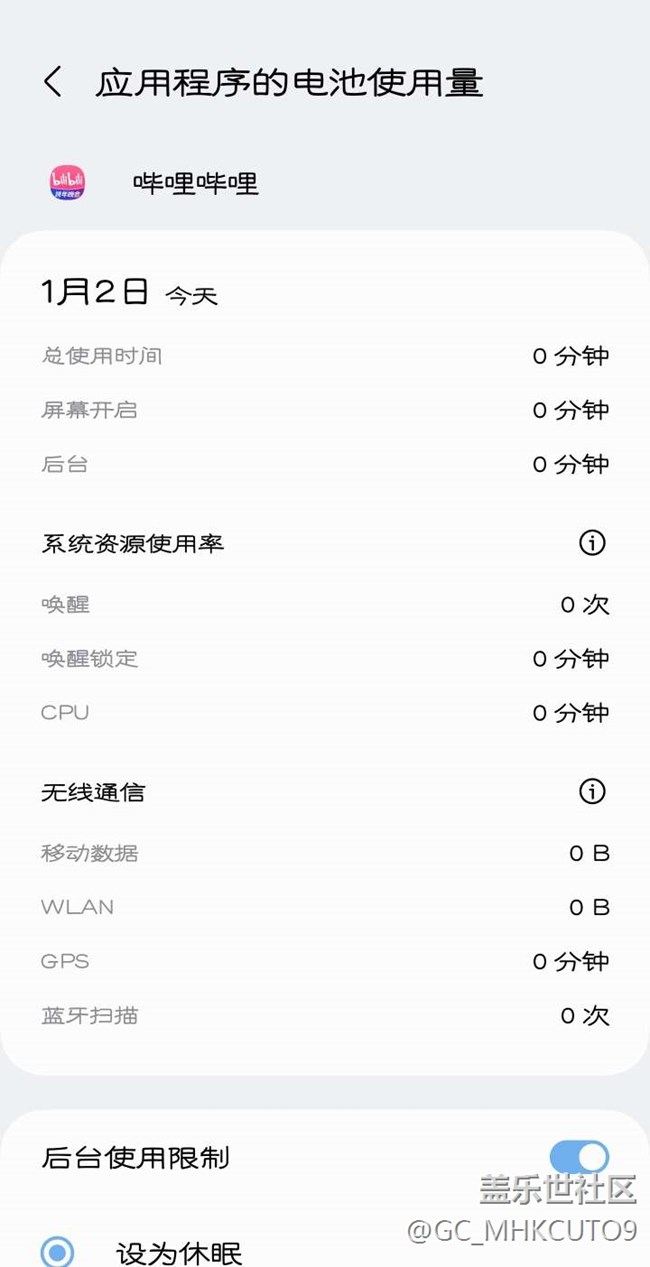
Task: Open info for 系统资源使用率
Action: [x=592, y=543]
